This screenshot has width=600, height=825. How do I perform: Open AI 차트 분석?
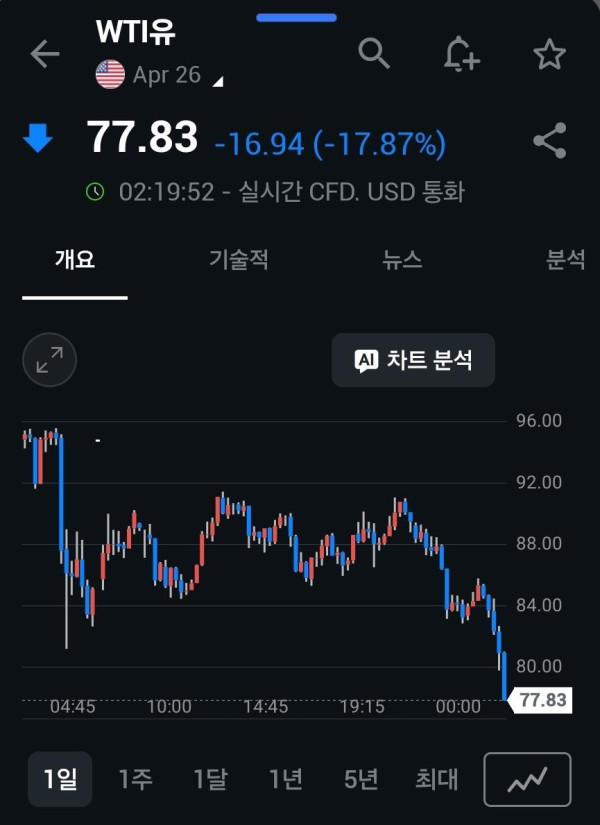413,360
